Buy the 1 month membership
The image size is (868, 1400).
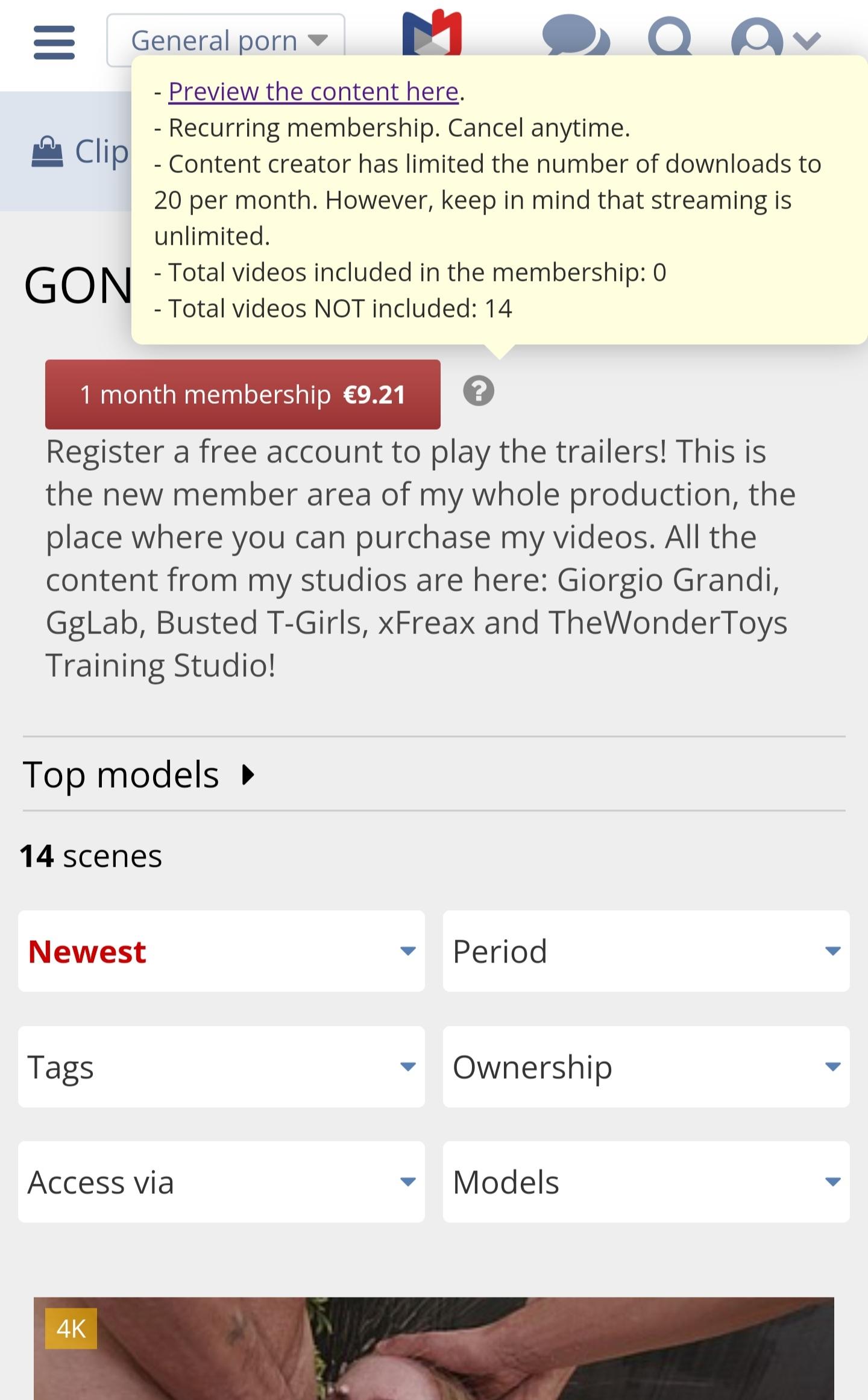pos(242,395)
